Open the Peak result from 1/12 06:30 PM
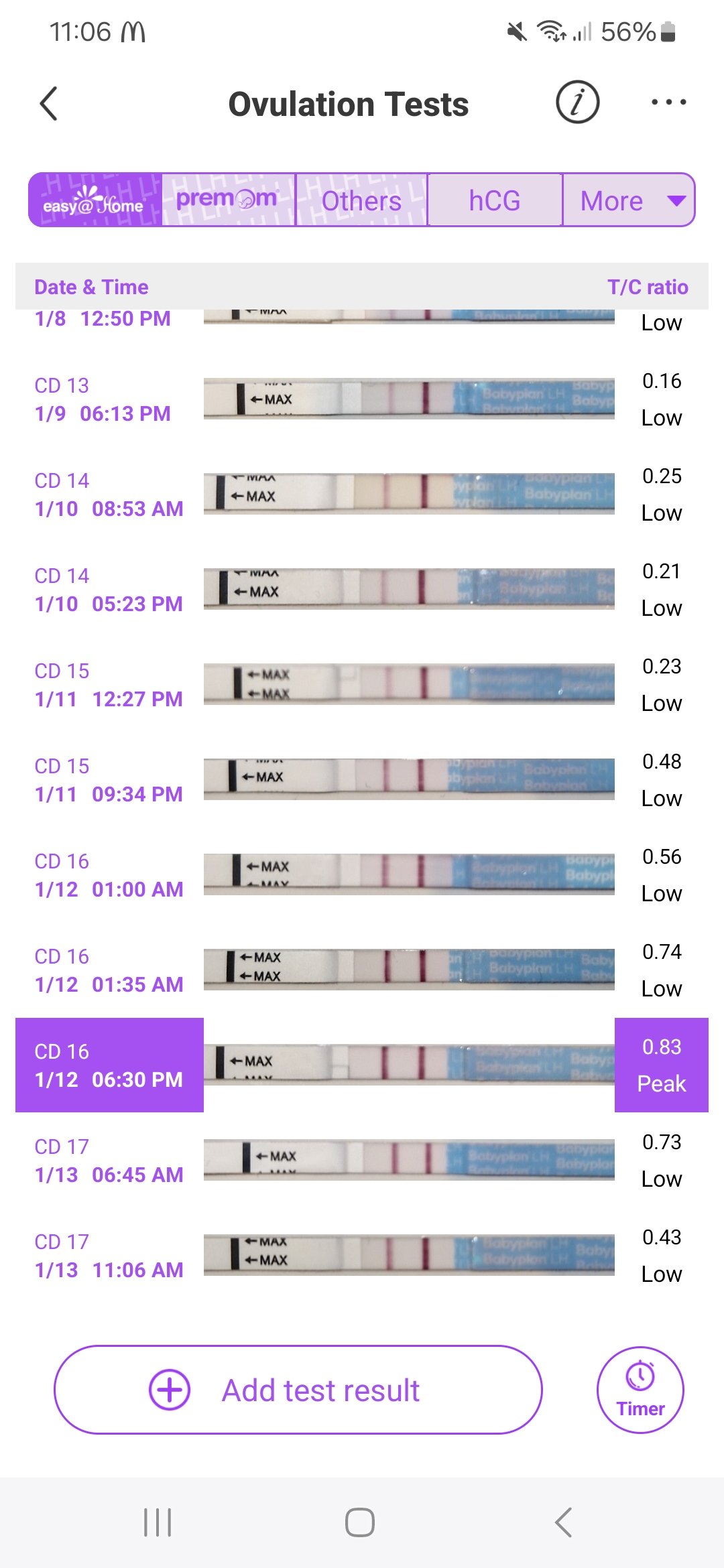Viewport: 724px width, 1568px height. 362,1065
